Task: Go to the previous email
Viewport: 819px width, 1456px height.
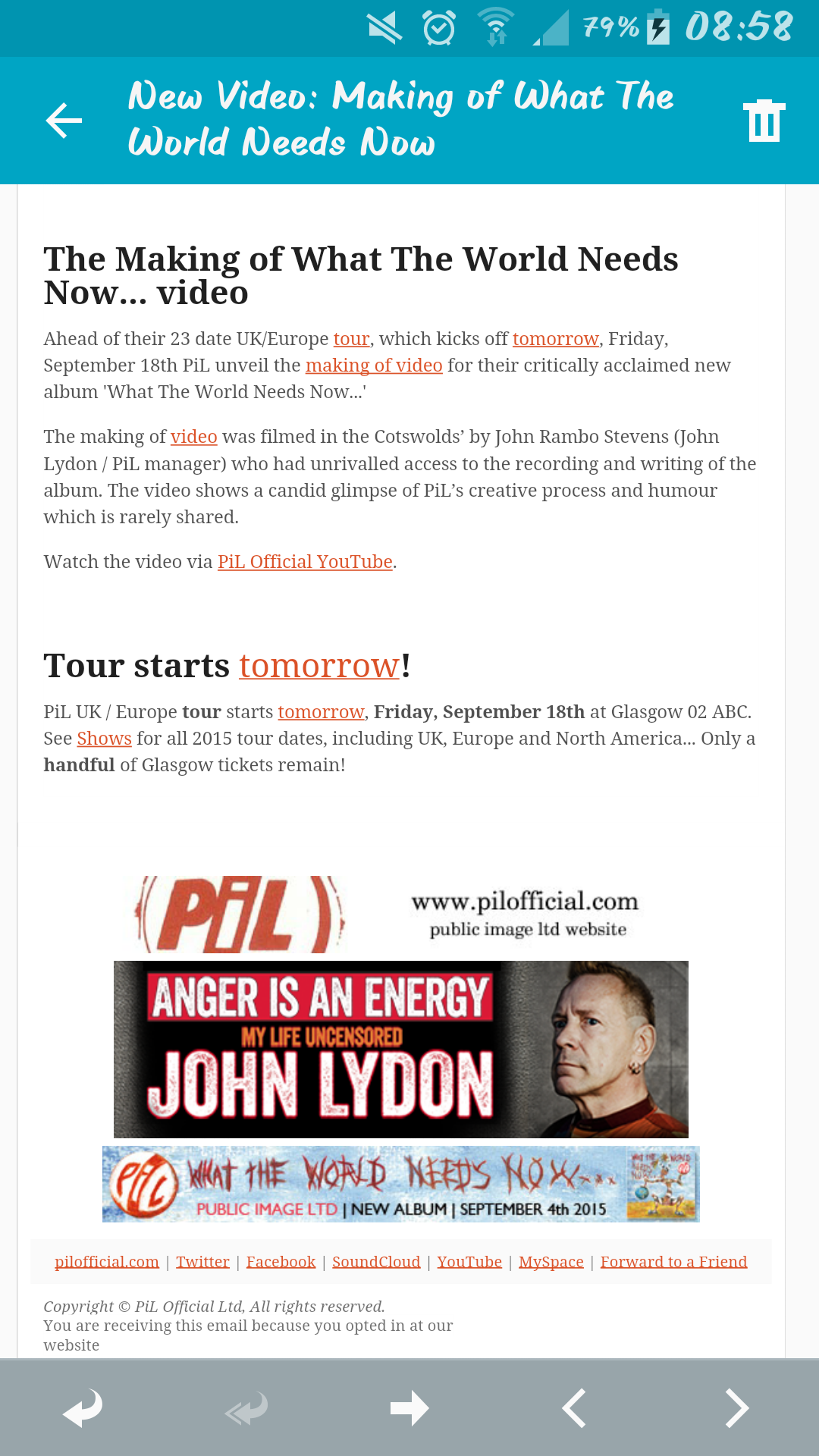Action: click(x=573, y=1408)
